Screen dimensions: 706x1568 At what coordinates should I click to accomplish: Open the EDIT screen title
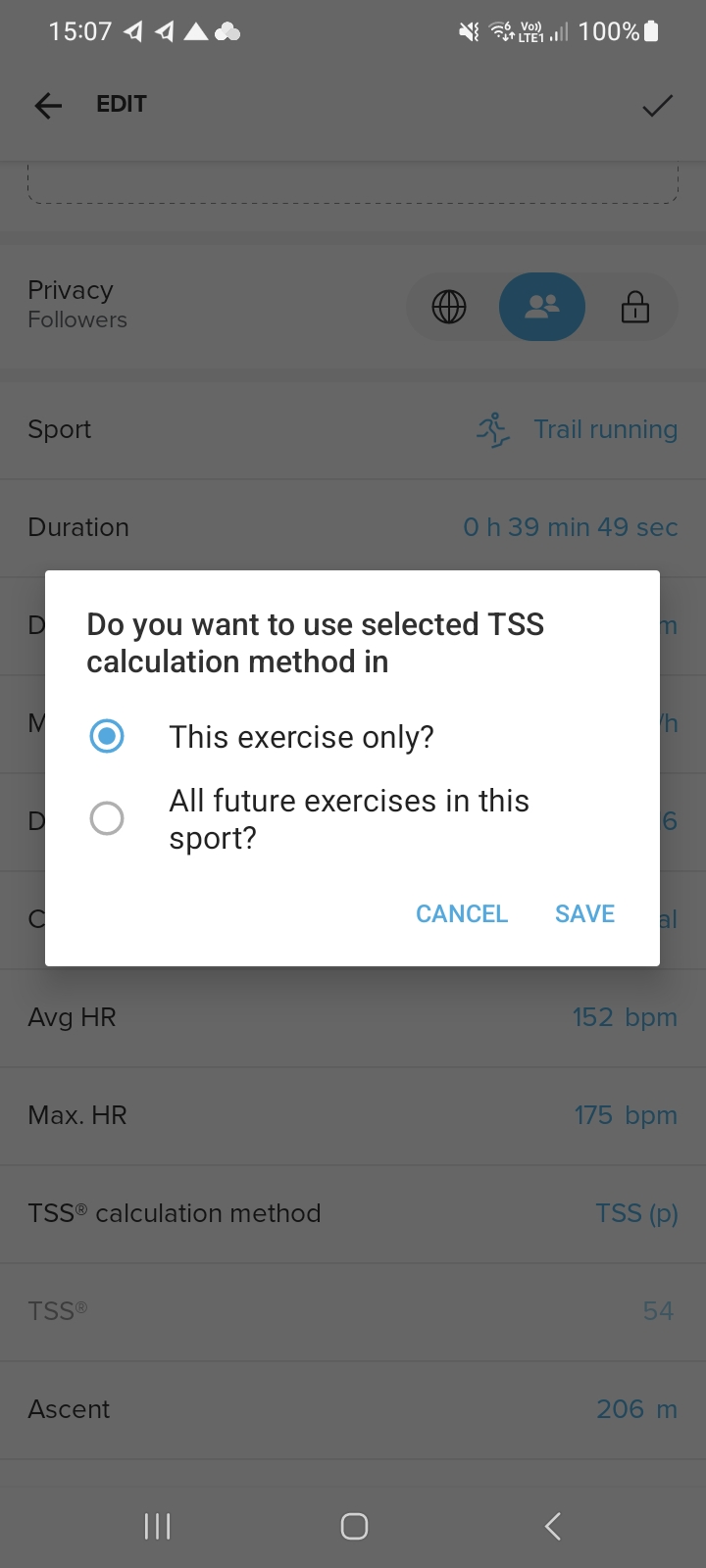point(121,104)
